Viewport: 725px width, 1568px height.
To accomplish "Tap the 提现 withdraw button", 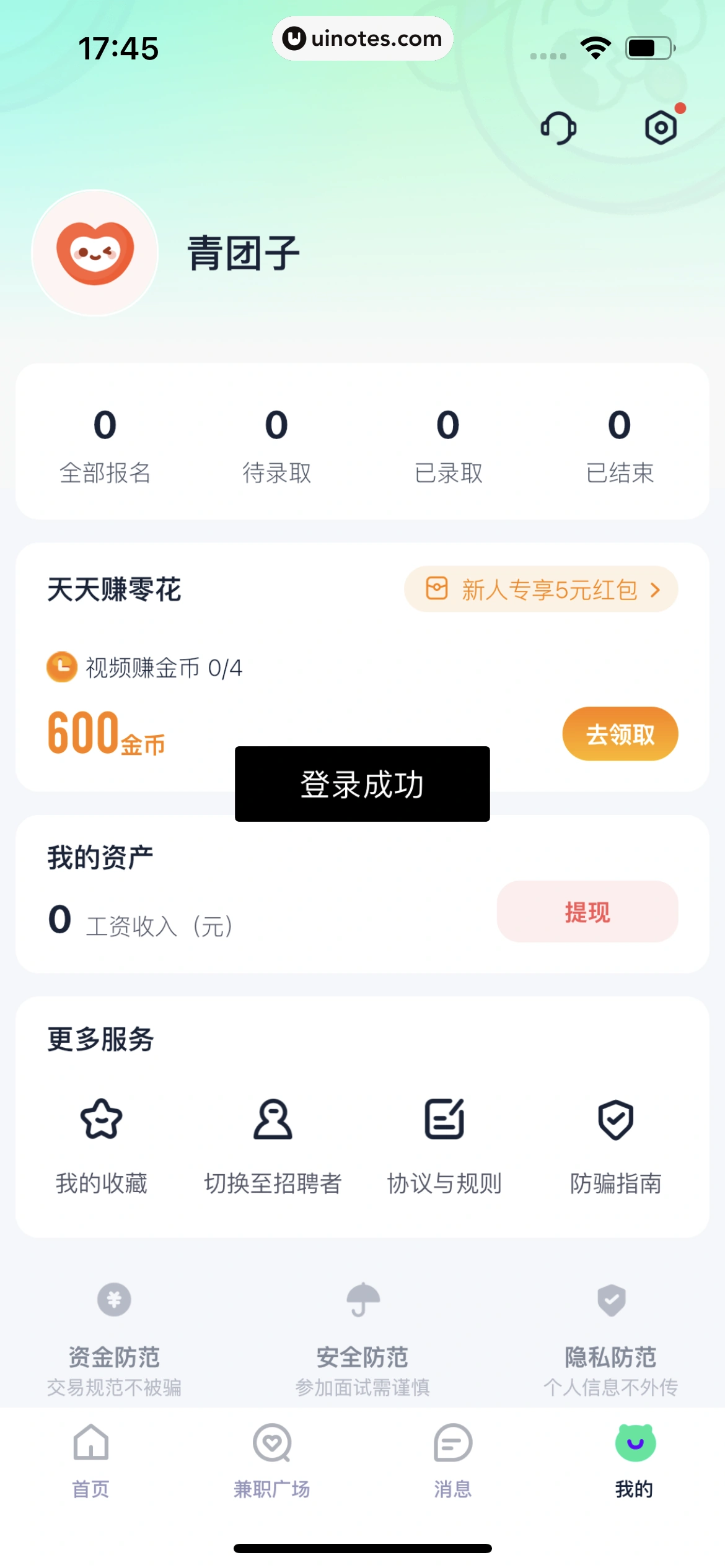I will pos(586,911).
